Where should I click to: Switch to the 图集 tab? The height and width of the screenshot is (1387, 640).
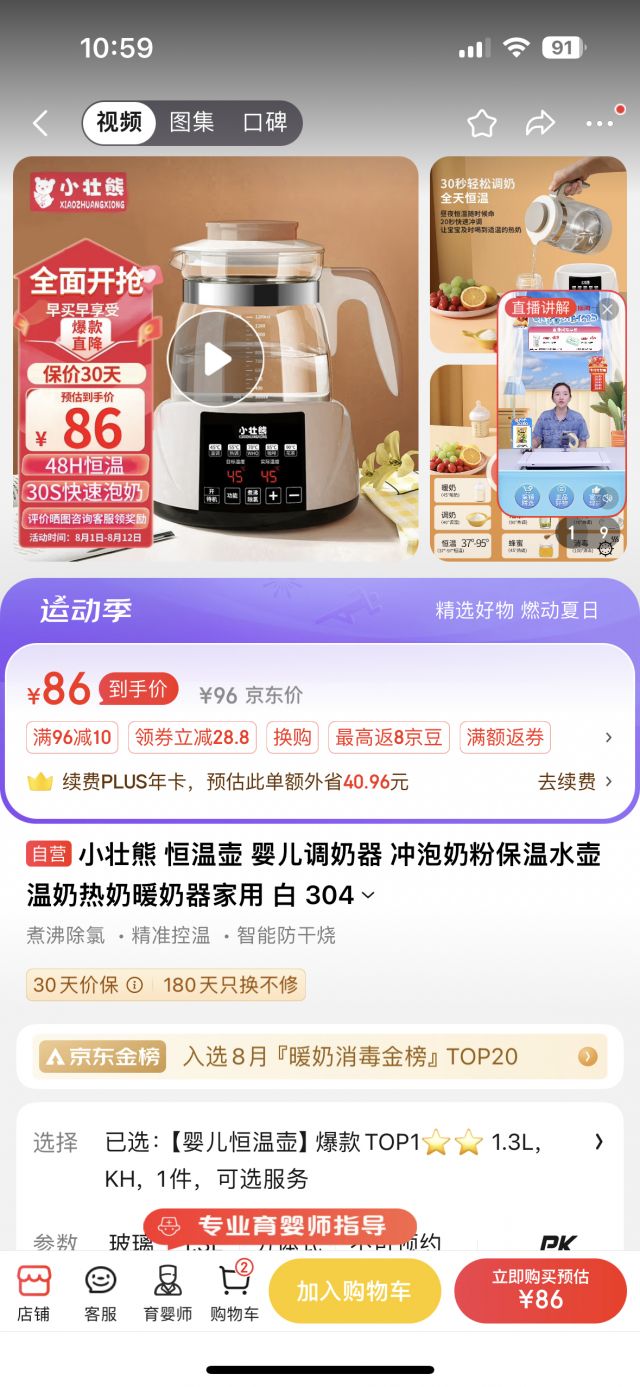[191, 123]
